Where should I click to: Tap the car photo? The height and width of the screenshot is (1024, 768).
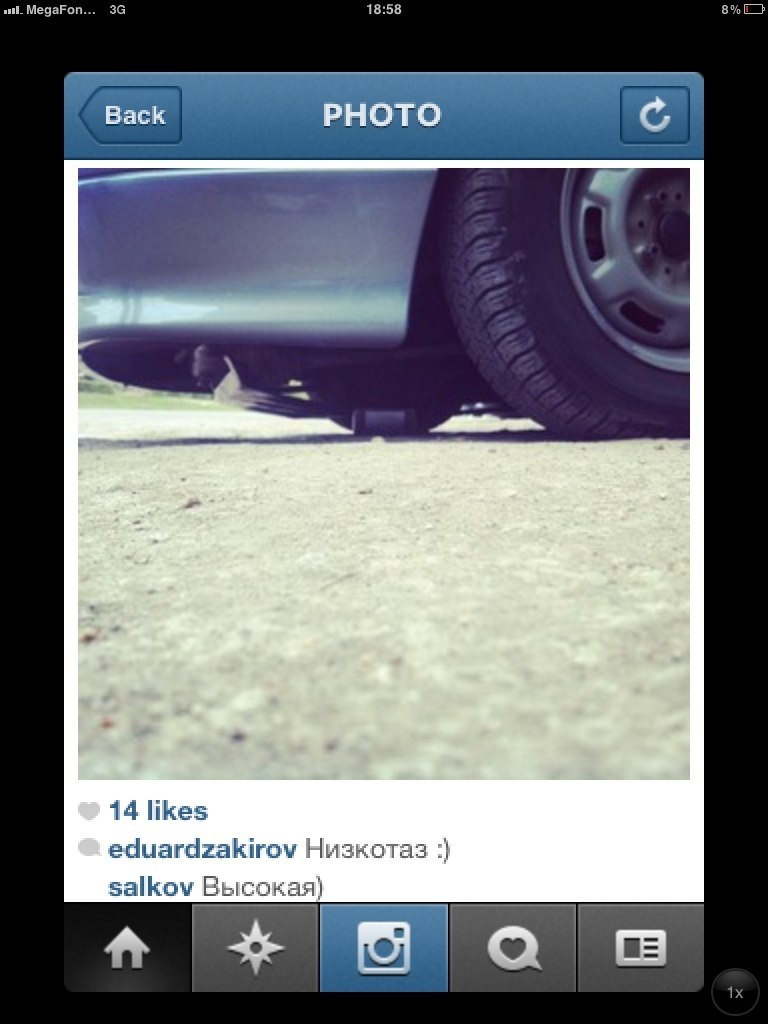(x=384, y=473)
